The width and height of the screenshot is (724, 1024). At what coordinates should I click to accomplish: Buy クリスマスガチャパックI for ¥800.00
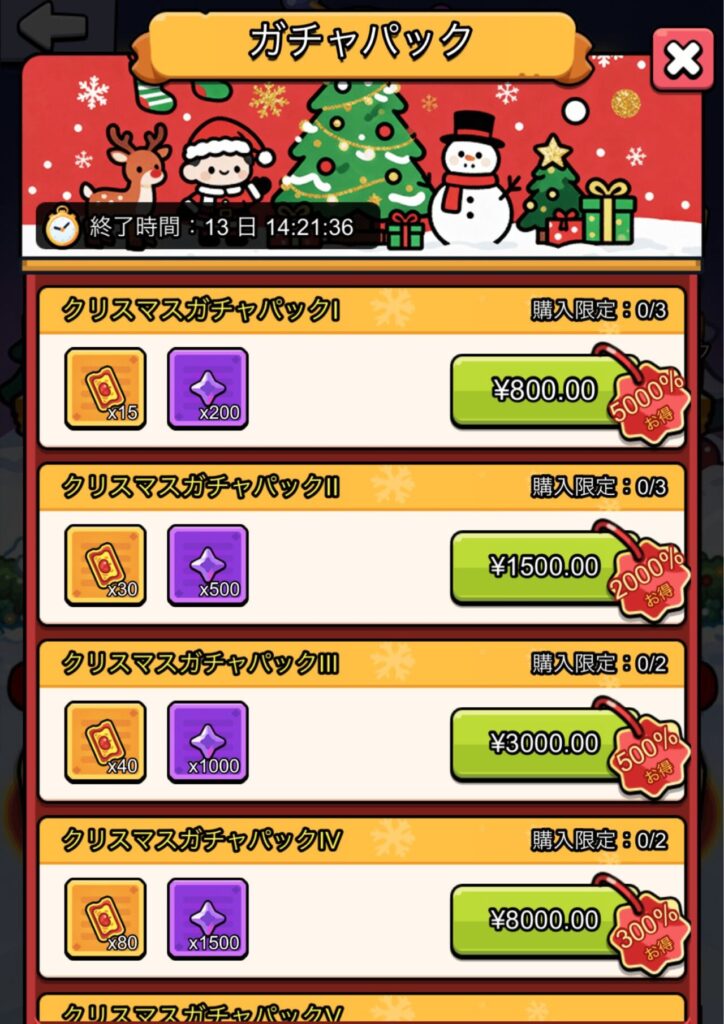point(545,390)
